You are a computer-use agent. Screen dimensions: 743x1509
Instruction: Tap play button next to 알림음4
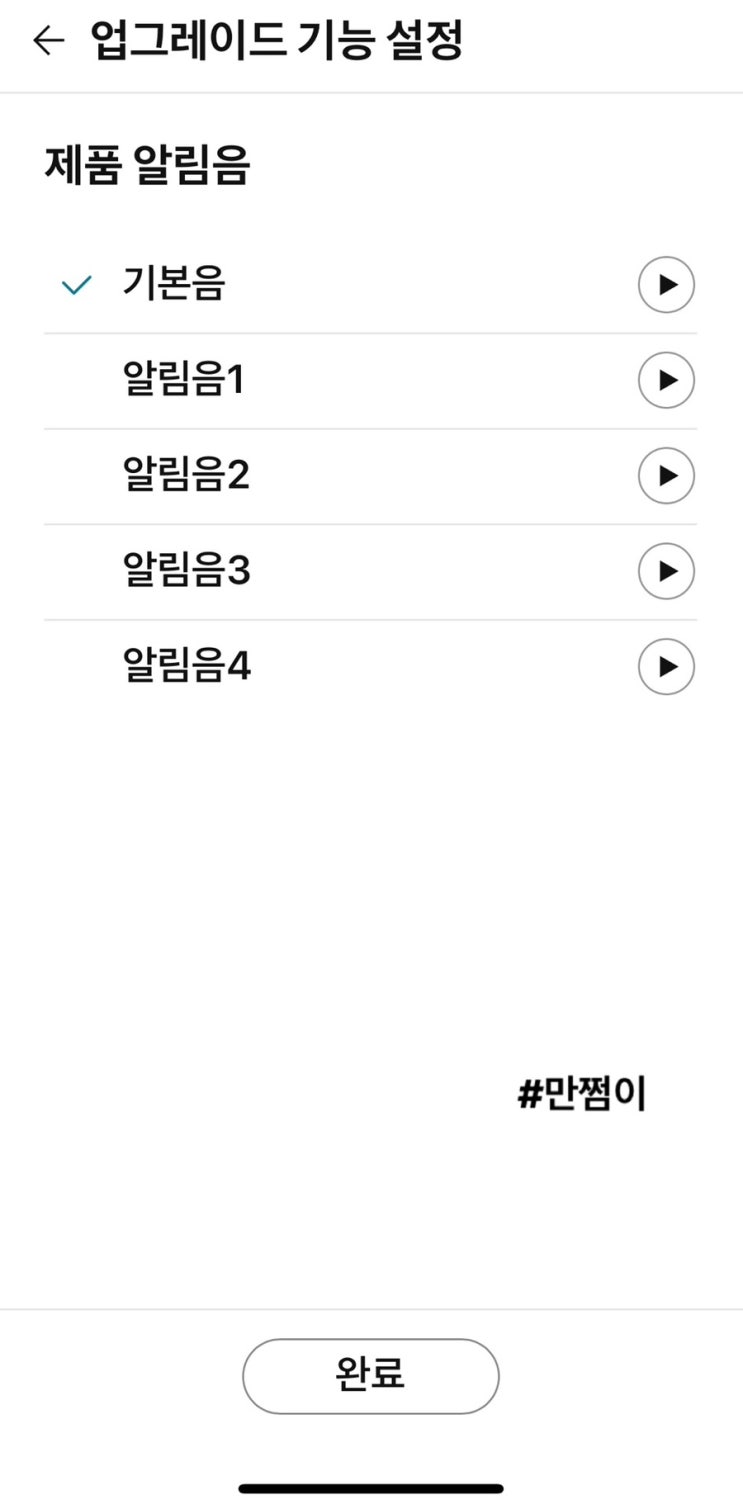(666, 667)
